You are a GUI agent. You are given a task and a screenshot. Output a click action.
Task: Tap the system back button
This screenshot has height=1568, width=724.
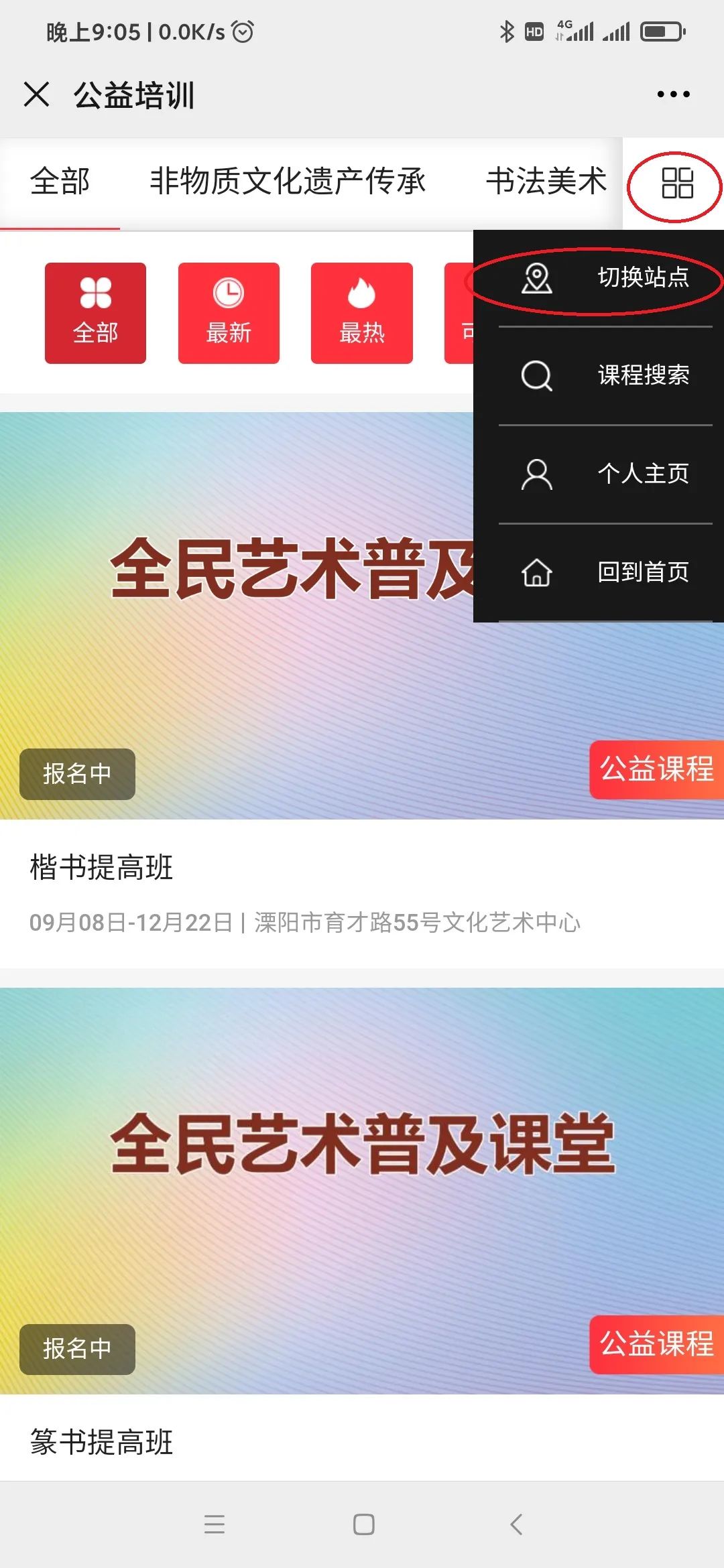[x=516, y=1524]
